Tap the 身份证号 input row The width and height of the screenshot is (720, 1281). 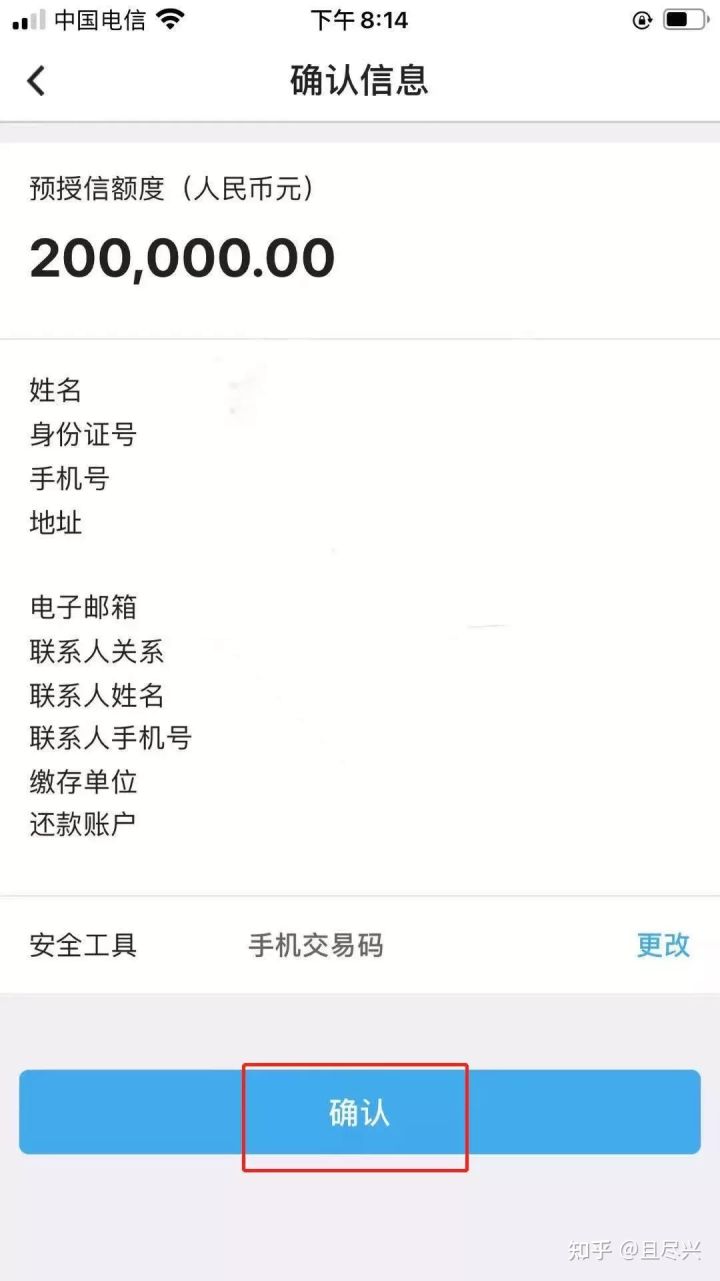point(84,435)
